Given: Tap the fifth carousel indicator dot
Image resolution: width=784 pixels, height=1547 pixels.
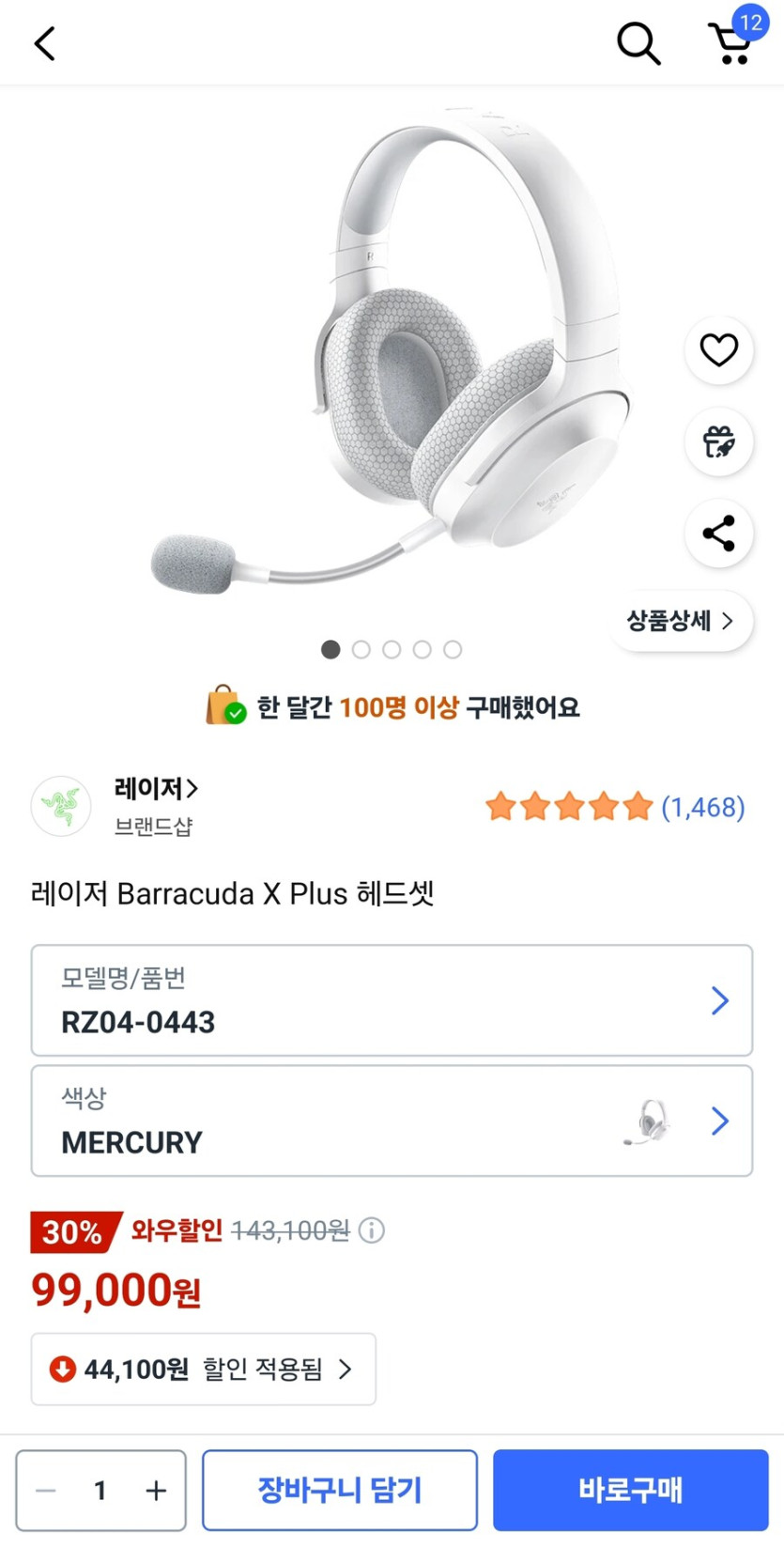Looking at the screenshot, I should click(453, 649).
